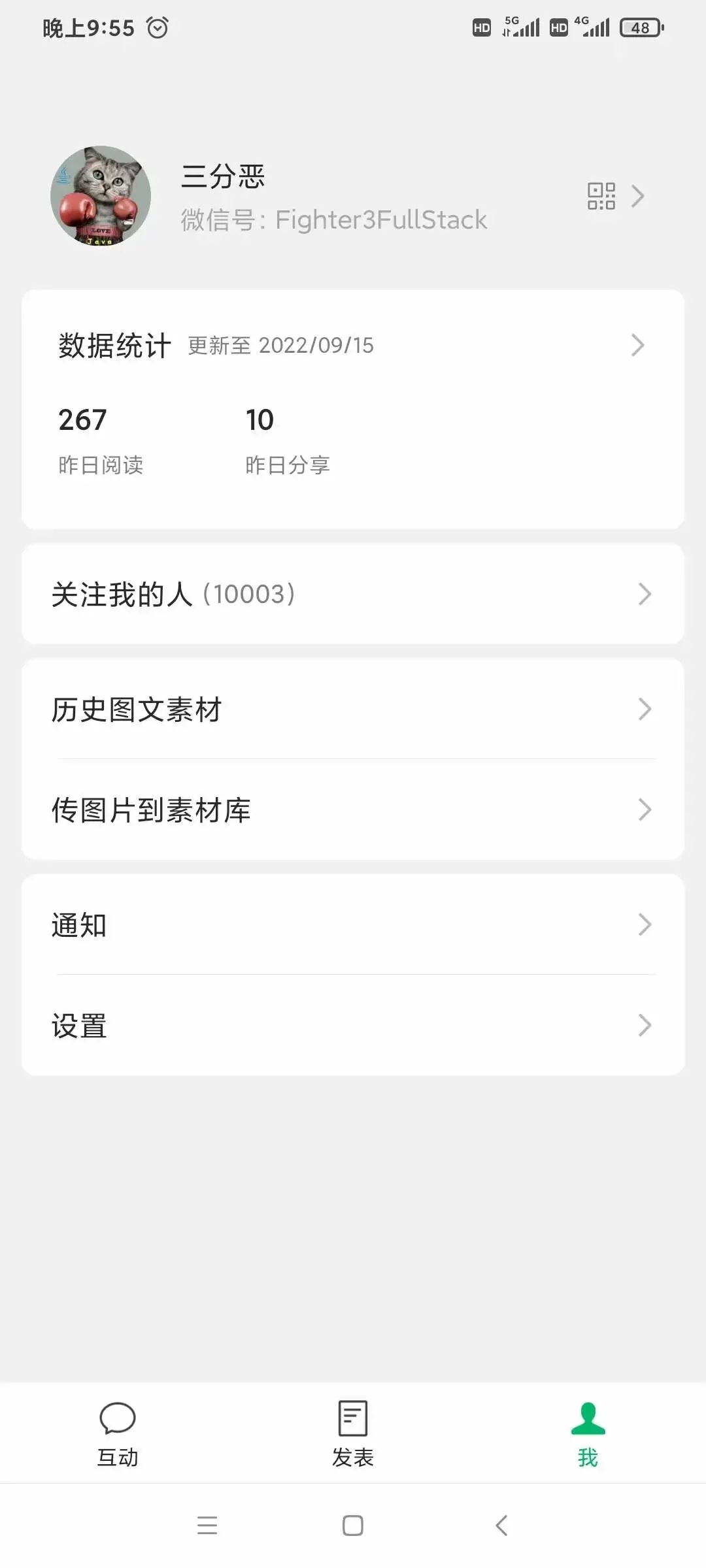Tap the alarm clock icon in status bar
The width and height of the screenshot is (706, 1568).
(x=156, y=27)
